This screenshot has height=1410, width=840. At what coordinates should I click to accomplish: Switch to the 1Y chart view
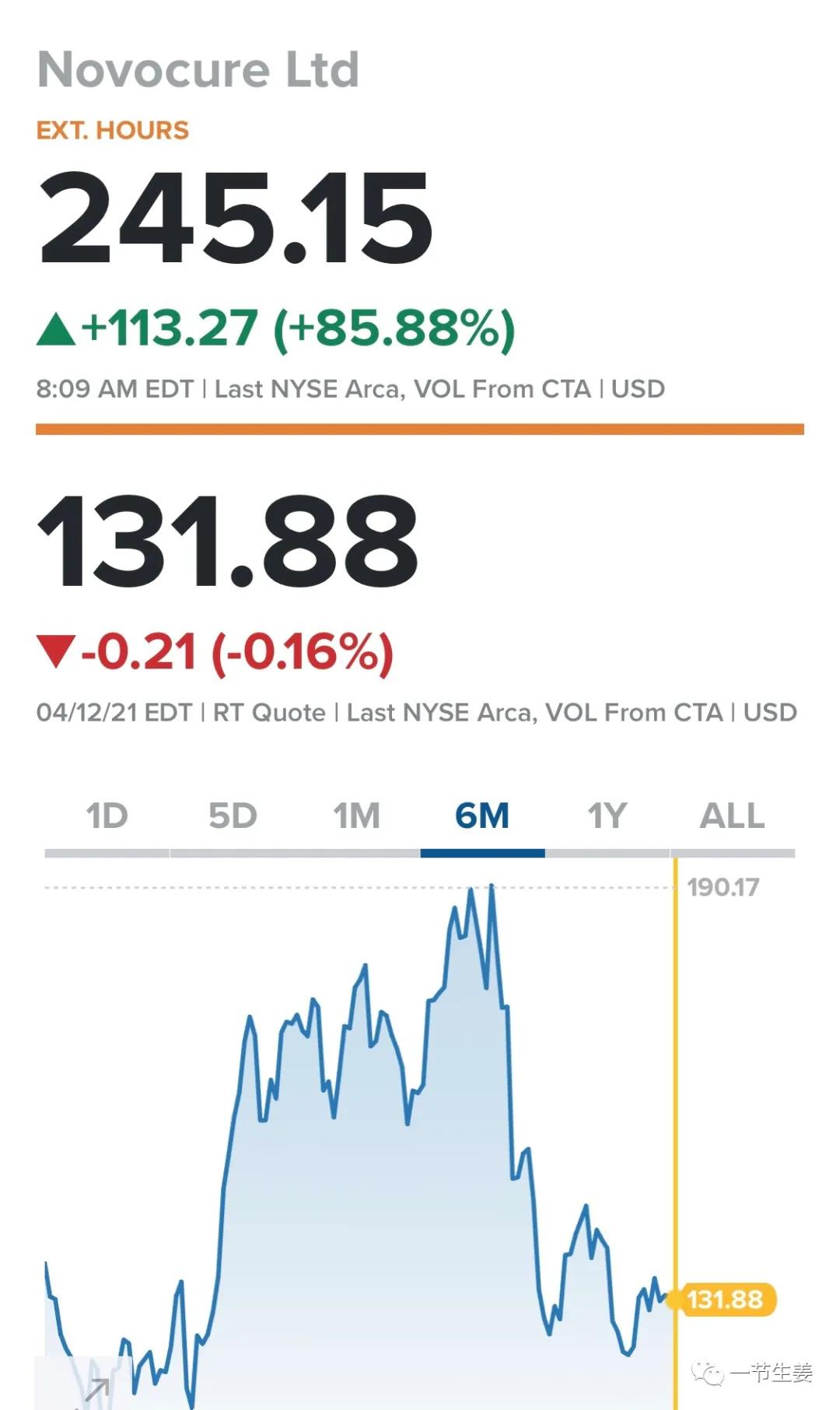pos(607,817)
